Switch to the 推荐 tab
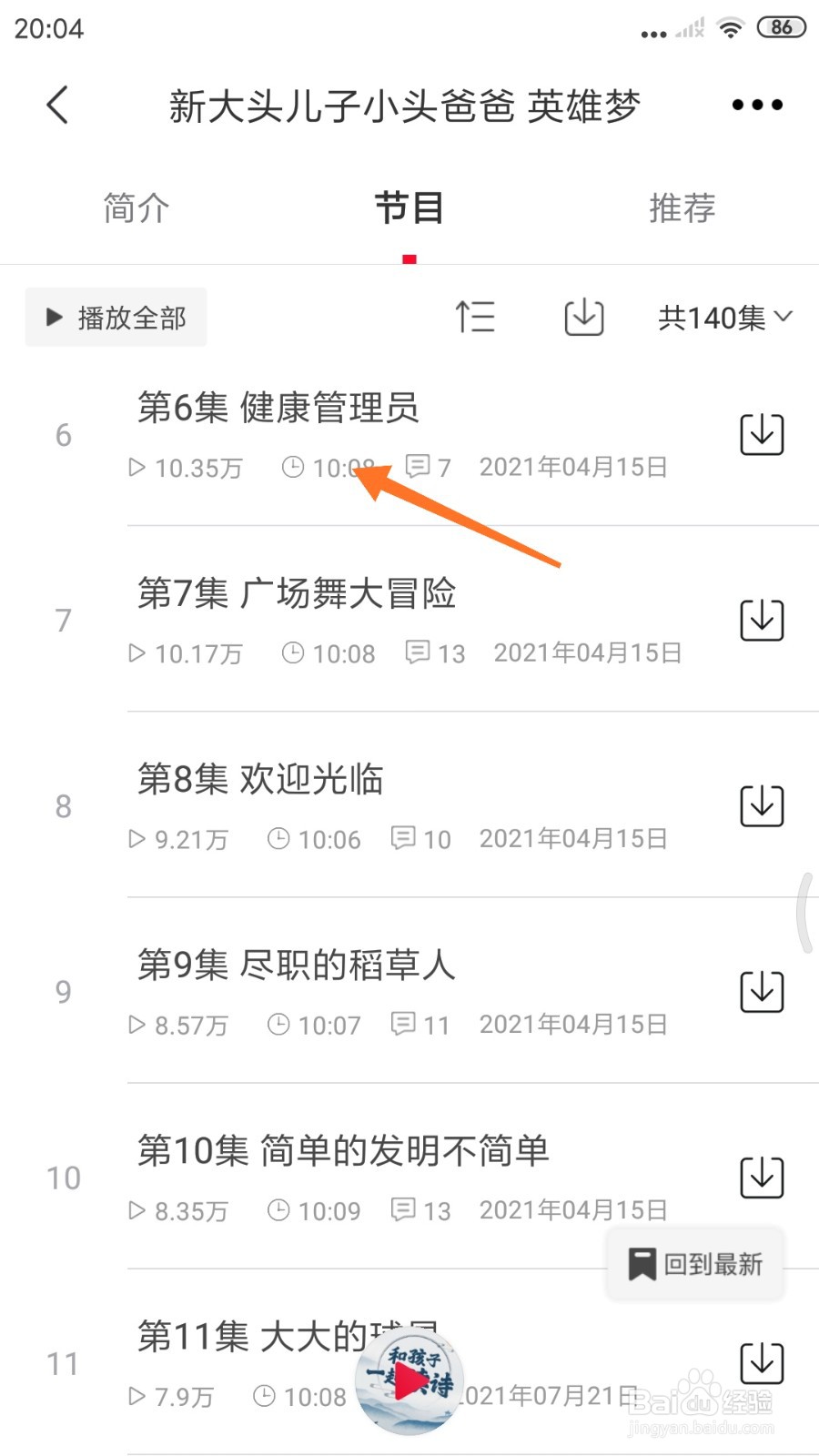Viewport: 819px width, 1456px height. (x=682, y=207)
